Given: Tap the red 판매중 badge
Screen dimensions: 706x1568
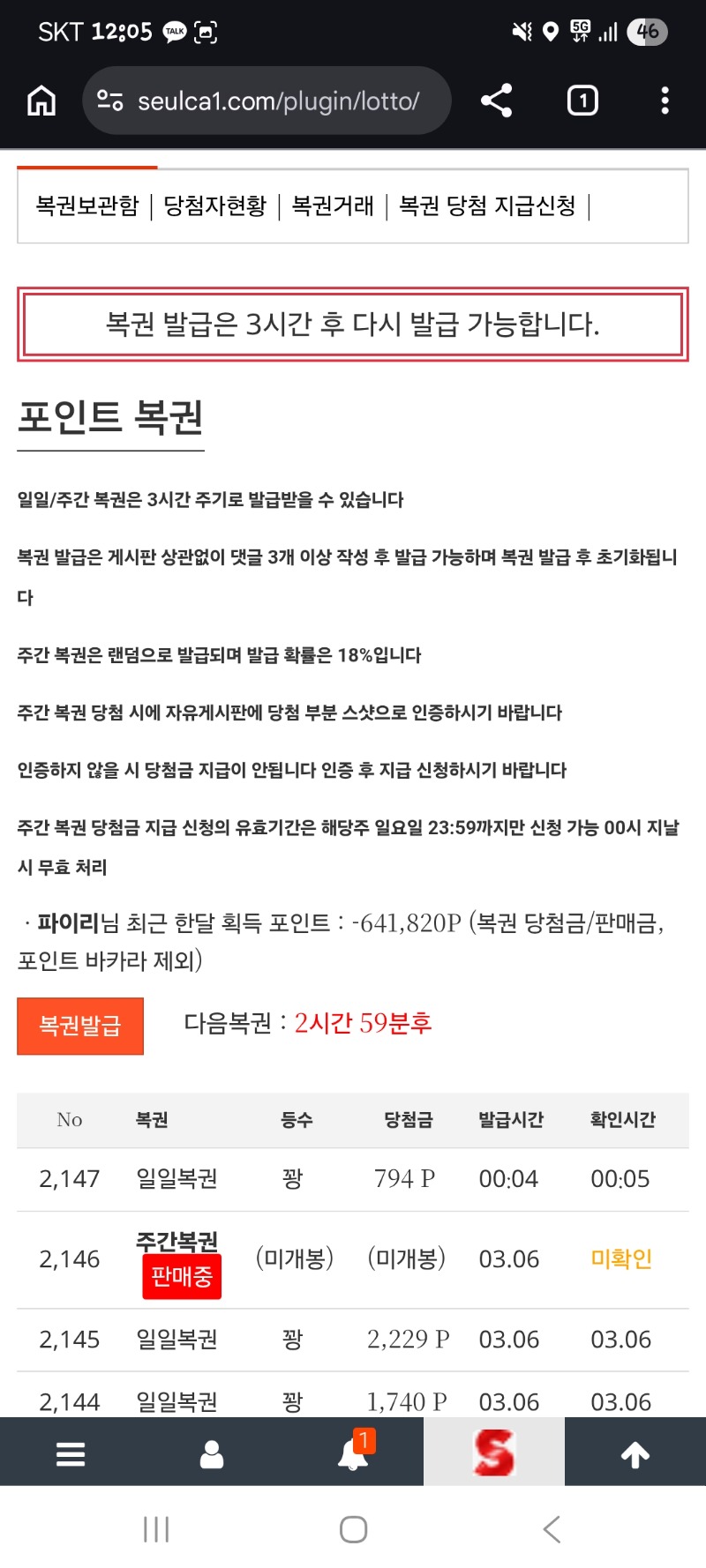Looking at the screenshot, I should [x=182, y=1276].
